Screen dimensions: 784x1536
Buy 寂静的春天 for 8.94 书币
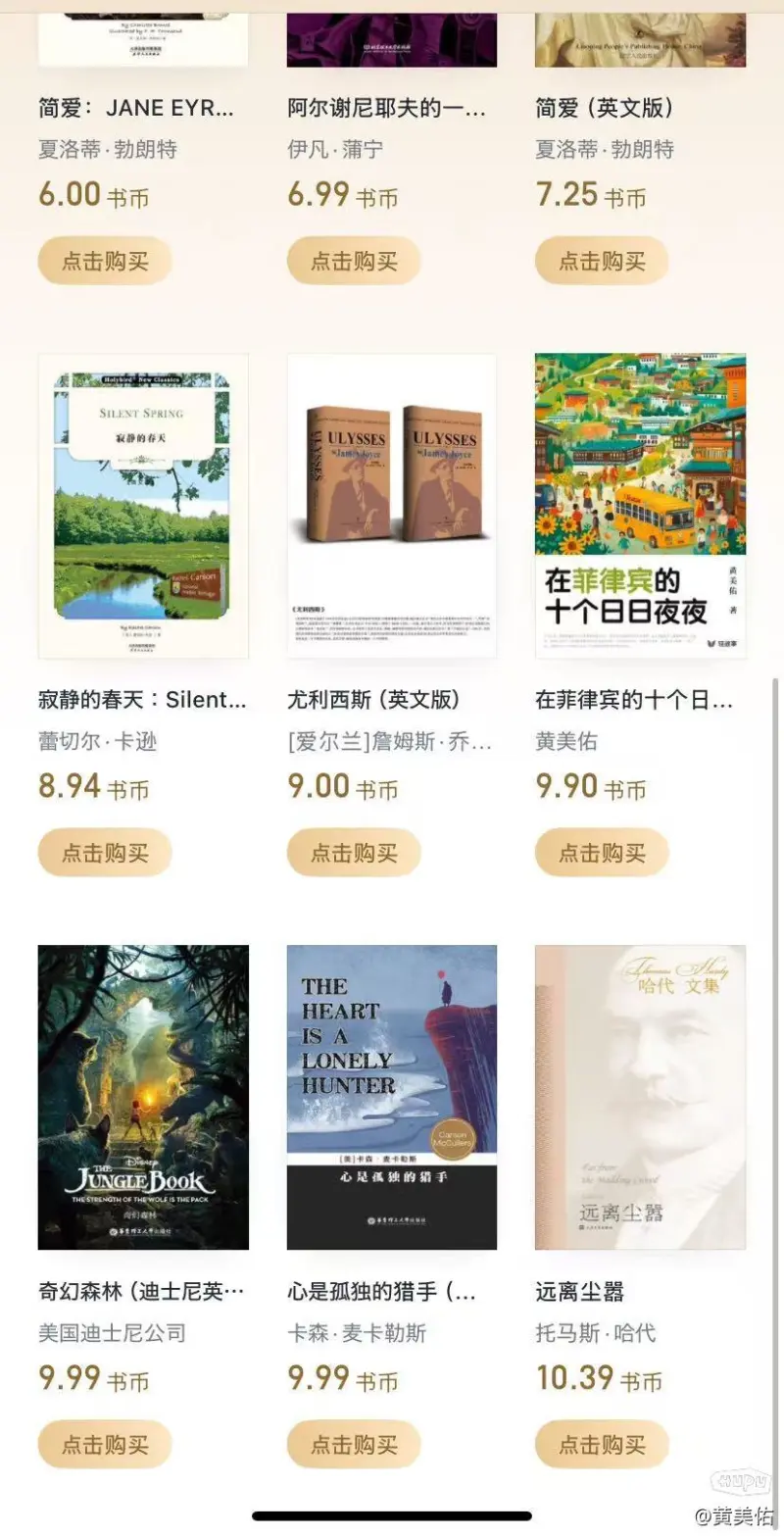(x=105, y=853)
